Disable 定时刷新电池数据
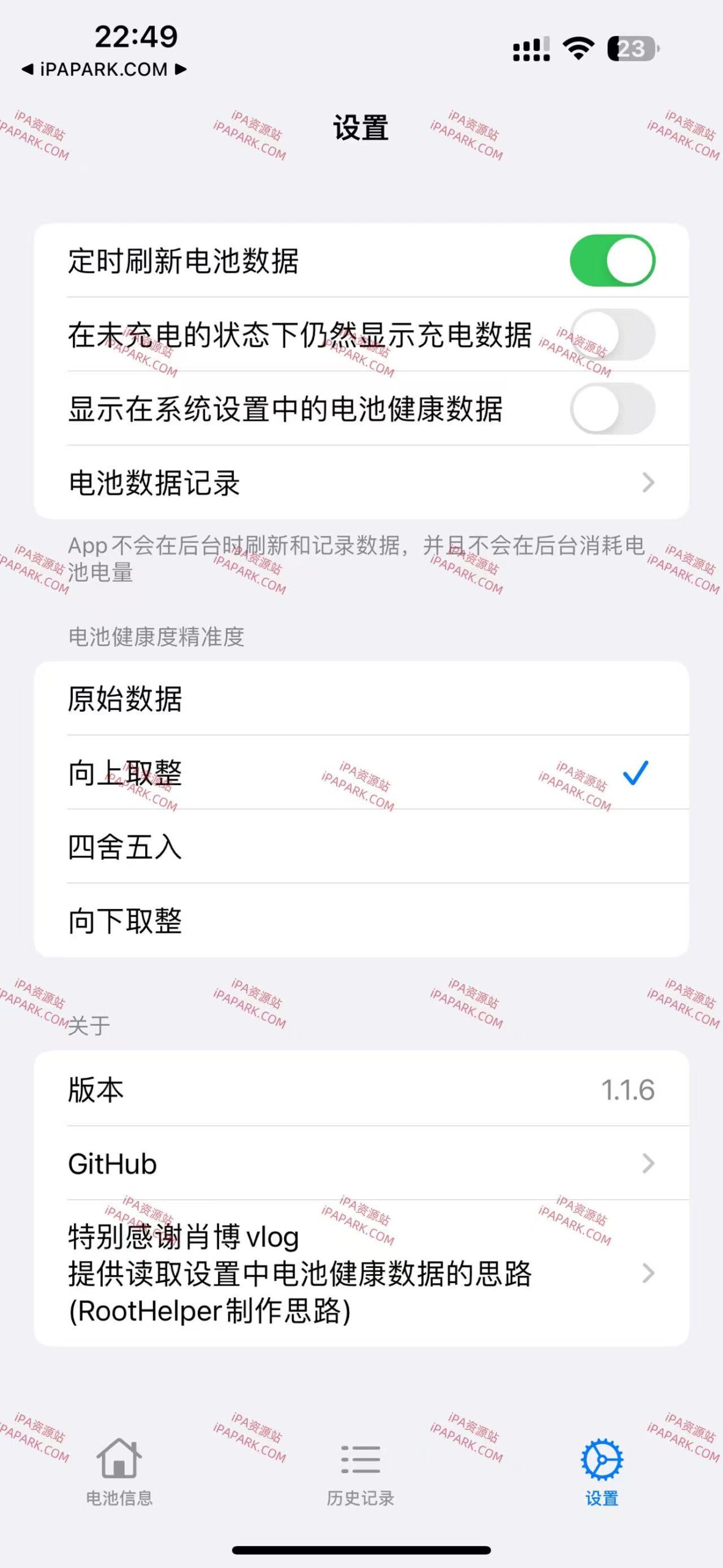 pyautogui.click(x=614, y=260)
